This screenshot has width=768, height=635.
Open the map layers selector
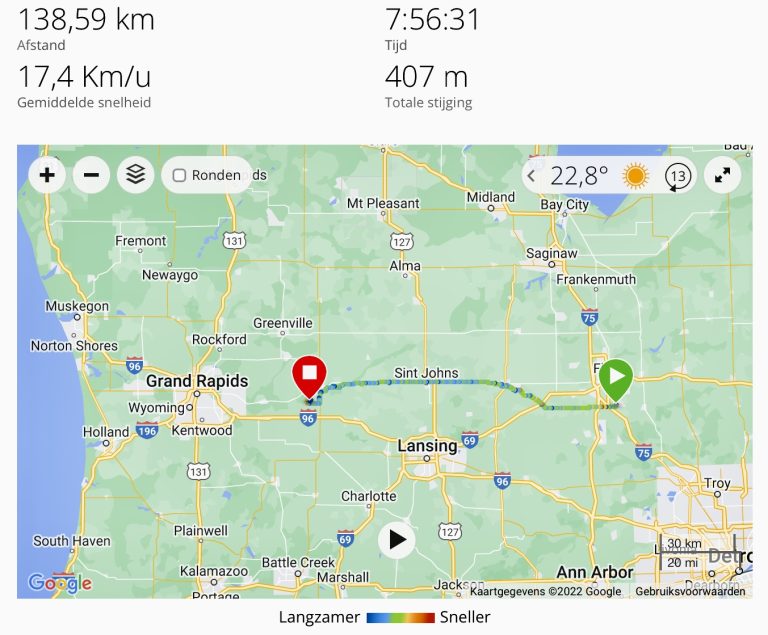(x=136, y=175)
